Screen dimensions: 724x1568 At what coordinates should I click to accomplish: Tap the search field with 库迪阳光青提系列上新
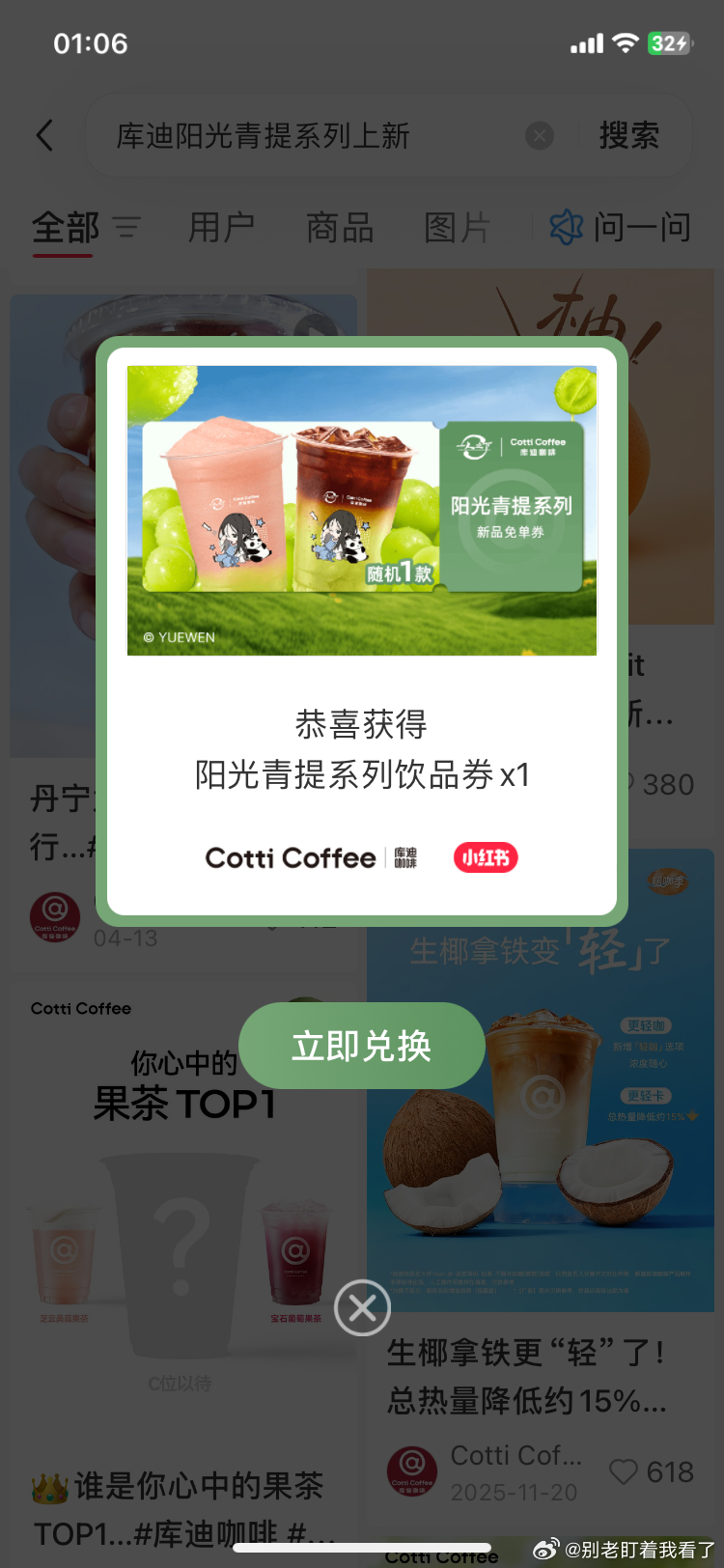tap(309, 136)
